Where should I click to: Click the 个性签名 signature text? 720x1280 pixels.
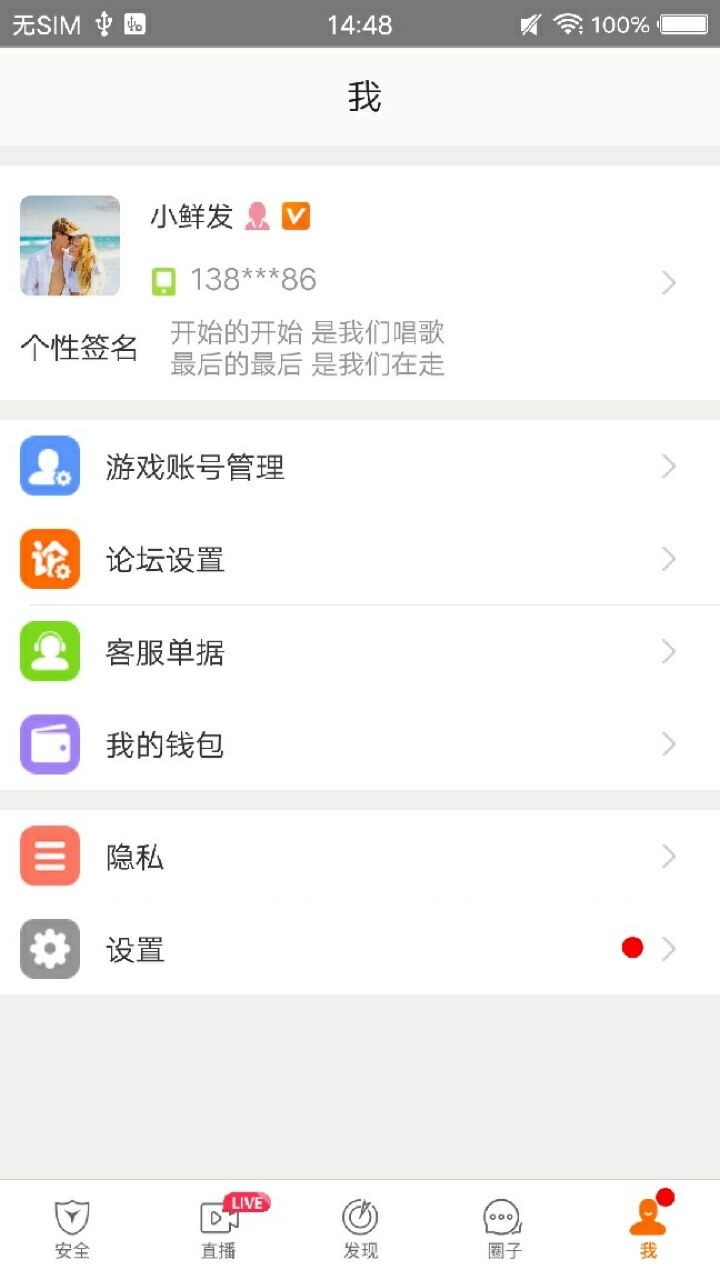78,348
